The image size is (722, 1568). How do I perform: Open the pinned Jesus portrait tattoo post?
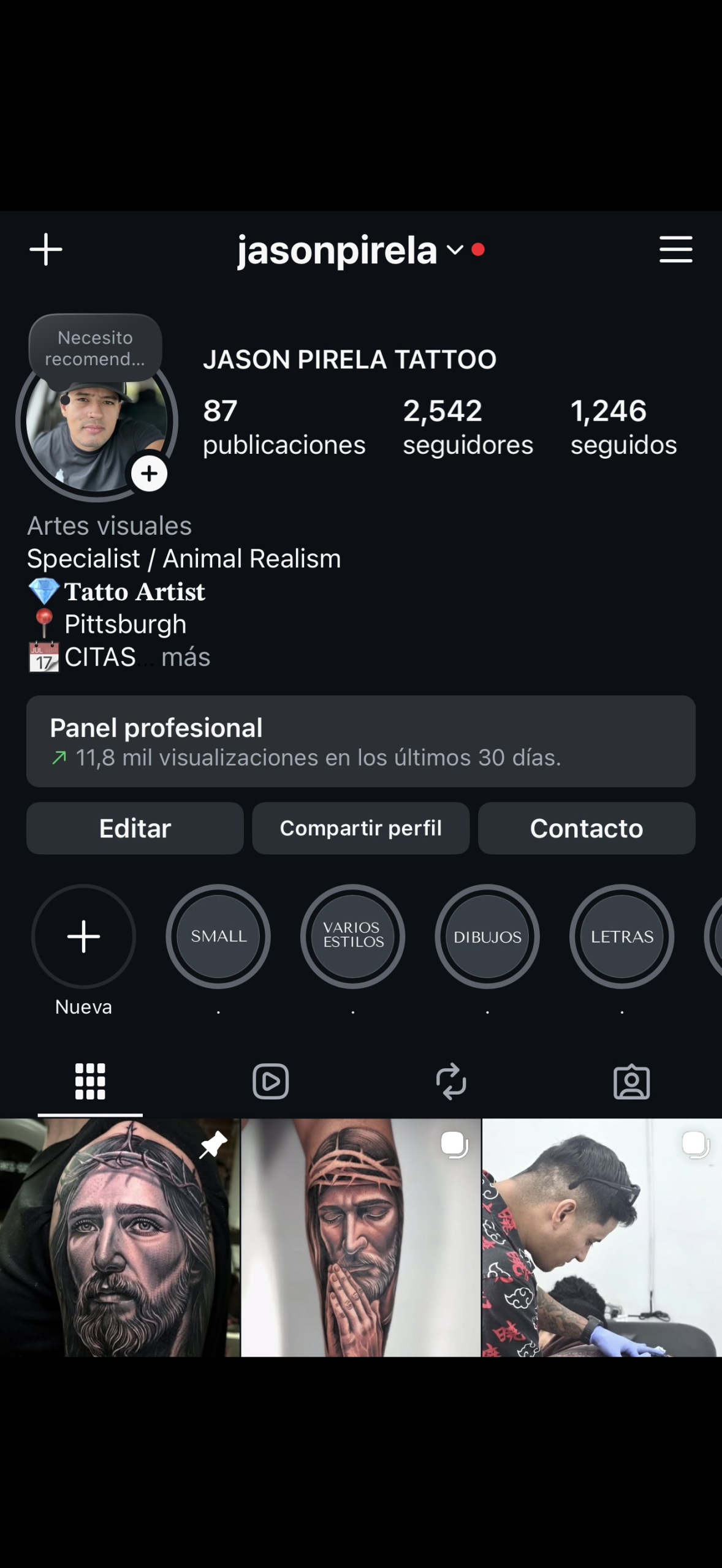(x=120, y=1237)
